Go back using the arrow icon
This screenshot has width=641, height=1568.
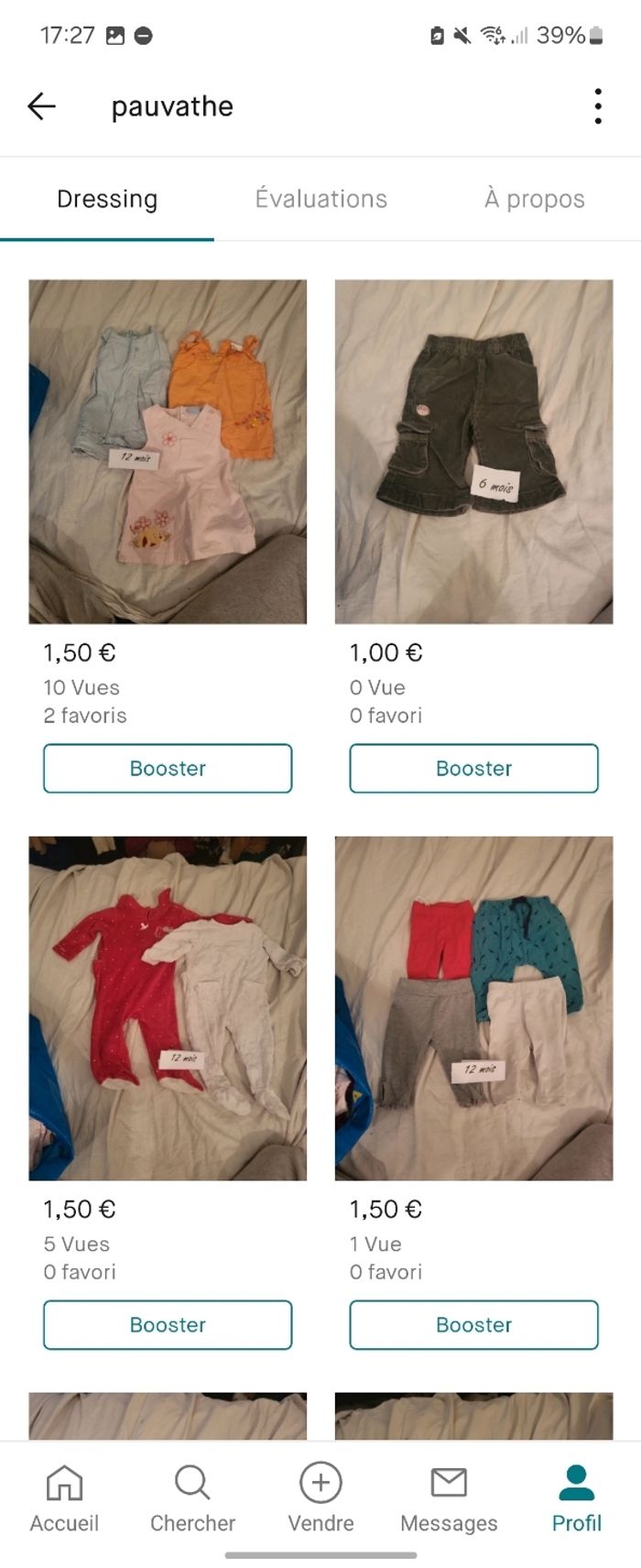(42, 106)
